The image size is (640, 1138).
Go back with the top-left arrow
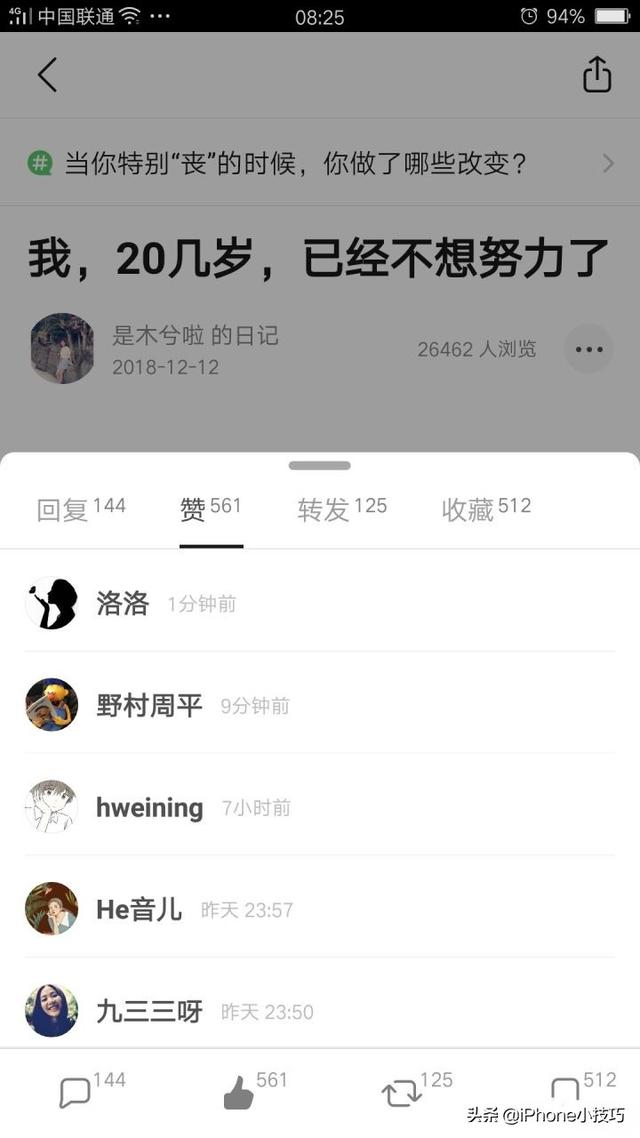[47, 75]
